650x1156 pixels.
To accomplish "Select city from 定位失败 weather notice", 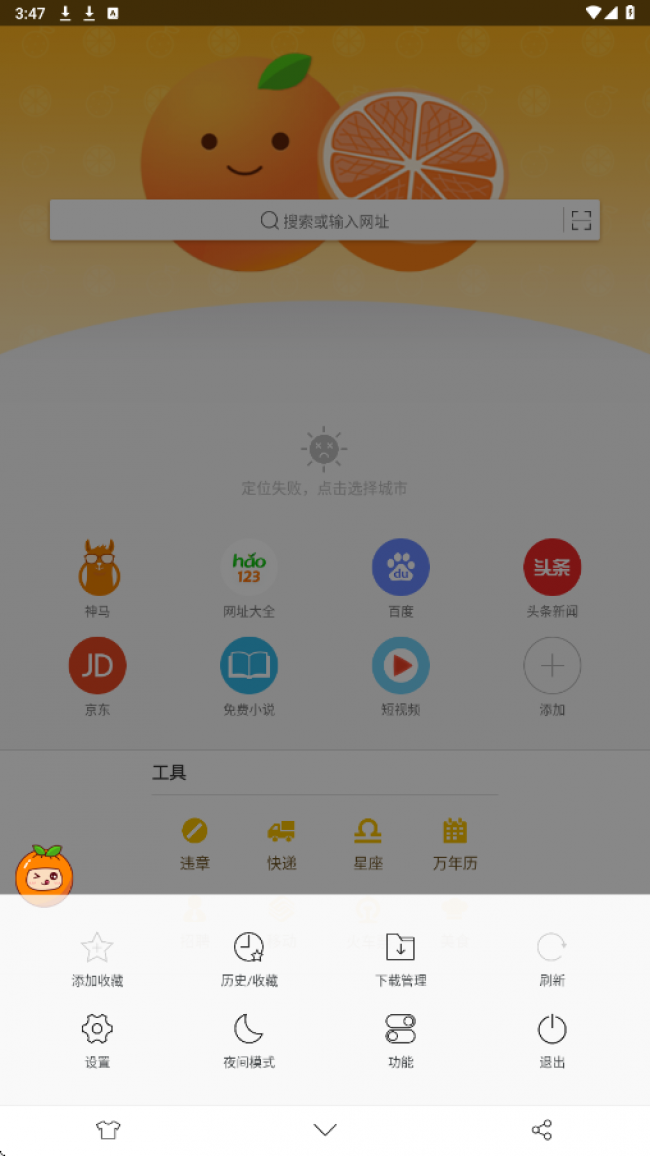I will click(324, 488).
